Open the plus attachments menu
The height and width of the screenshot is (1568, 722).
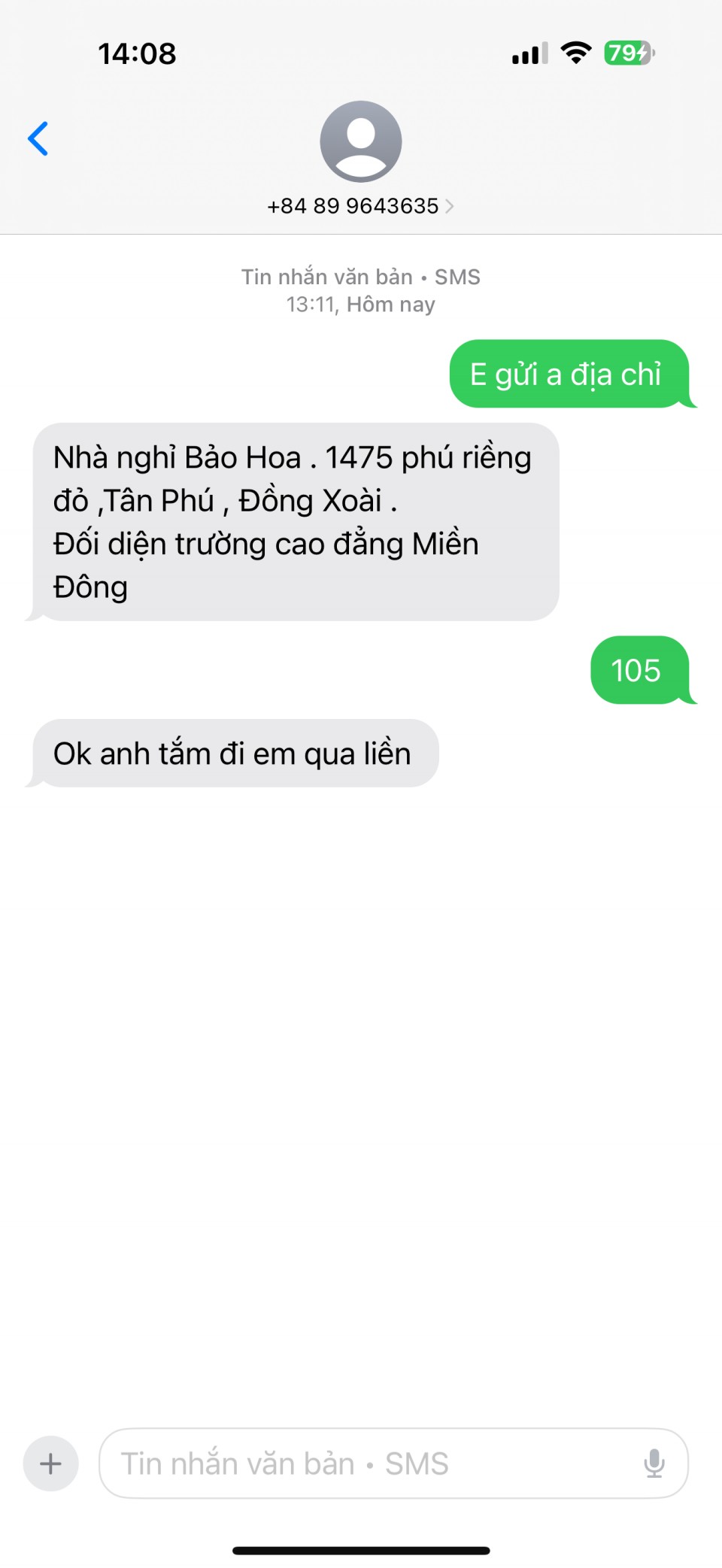50,1463
